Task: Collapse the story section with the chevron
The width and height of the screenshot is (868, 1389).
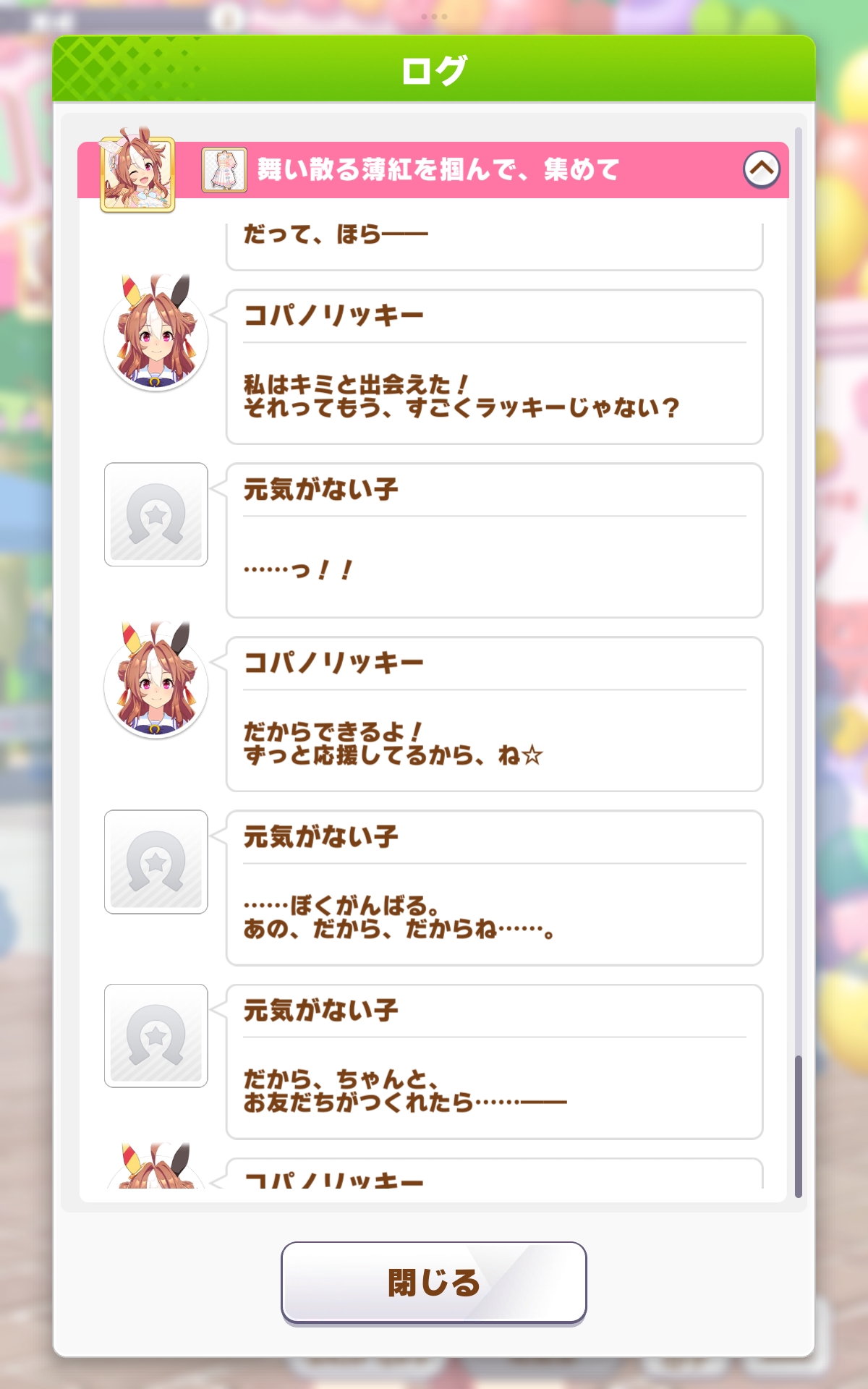Action: click(x=761, y=170)
